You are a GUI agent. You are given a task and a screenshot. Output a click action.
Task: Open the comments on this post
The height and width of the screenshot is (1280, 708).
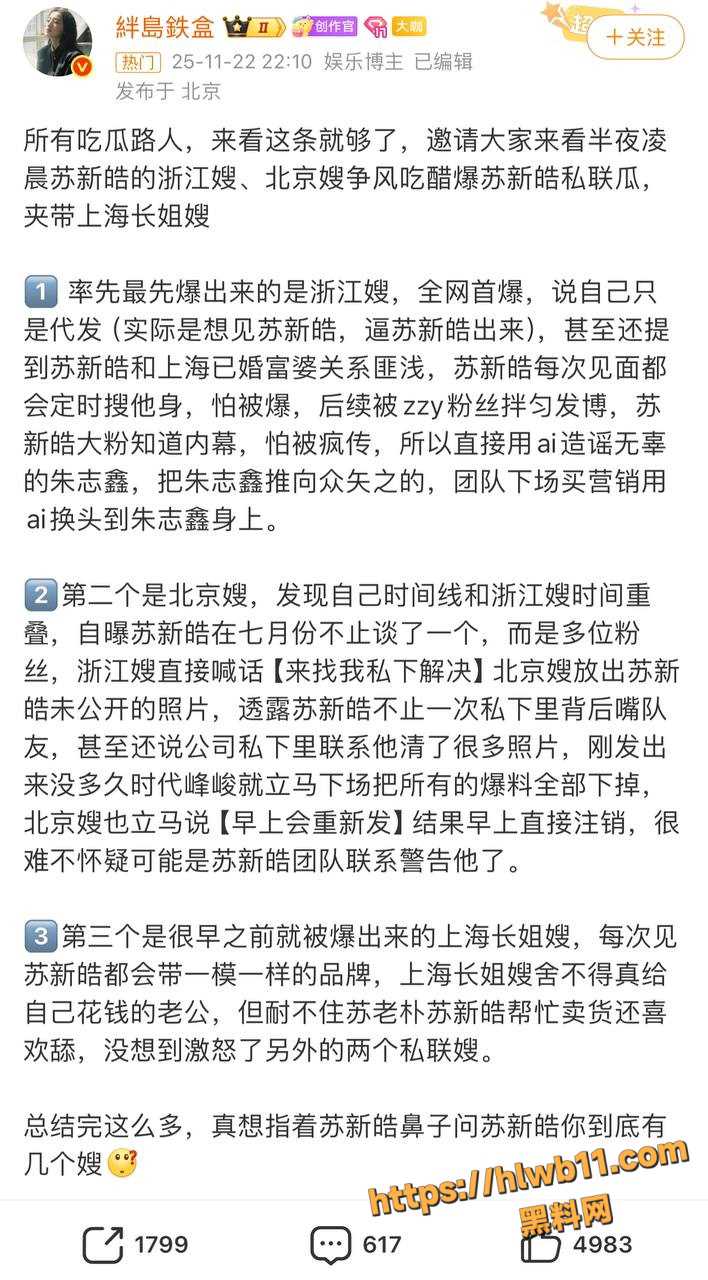(356, 1244)
